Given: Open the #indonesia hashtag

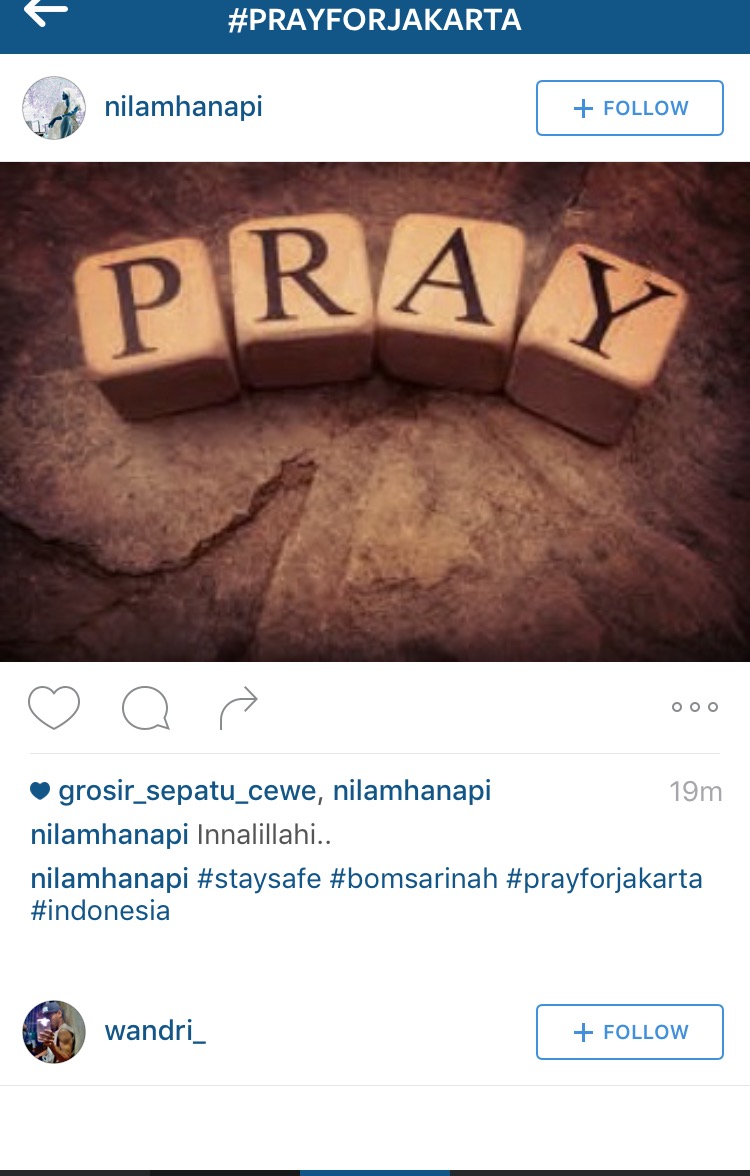Looking at the screenshot, I should click(100, 911).
